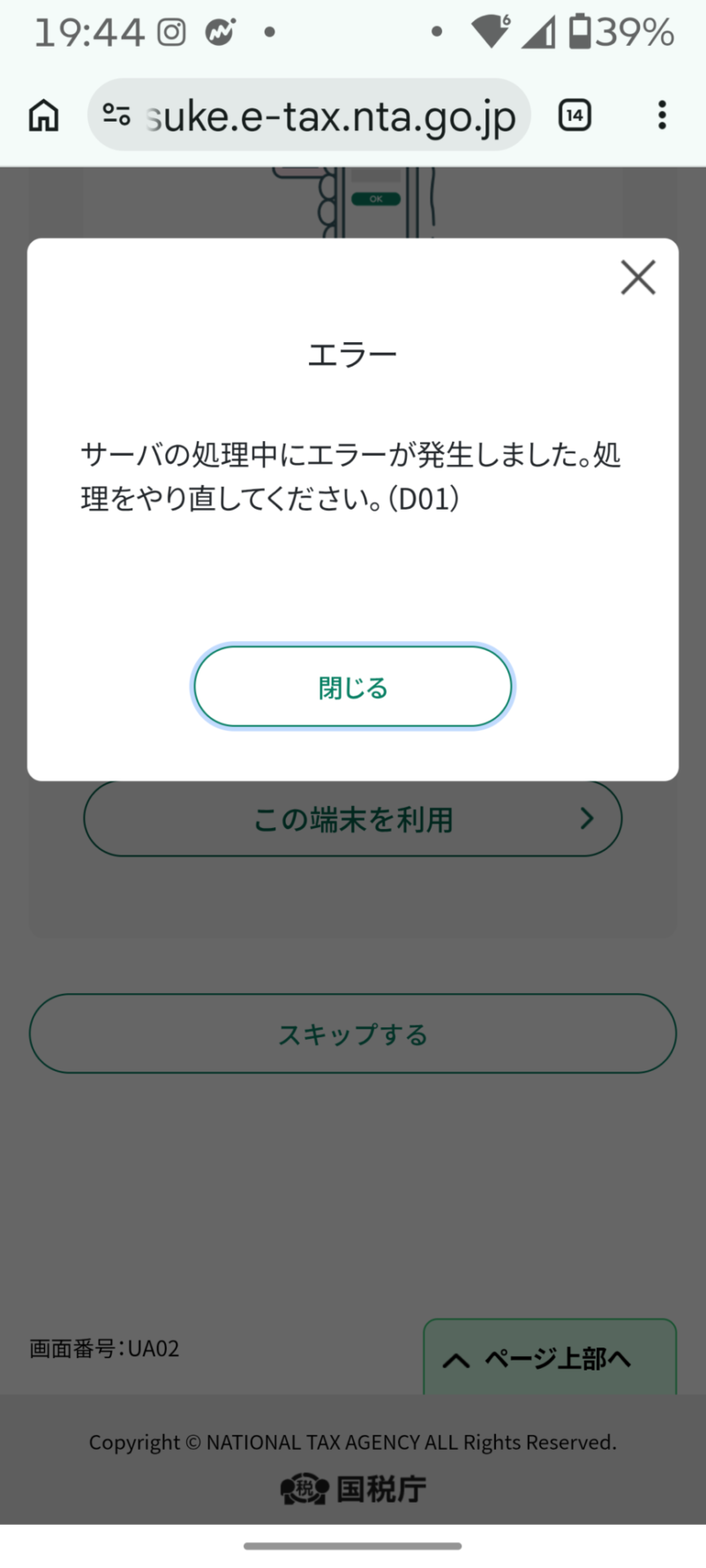Viewport: 706px width, 1568px height.
Task: View site information icon in address bar
Action: tap(116, 116)
